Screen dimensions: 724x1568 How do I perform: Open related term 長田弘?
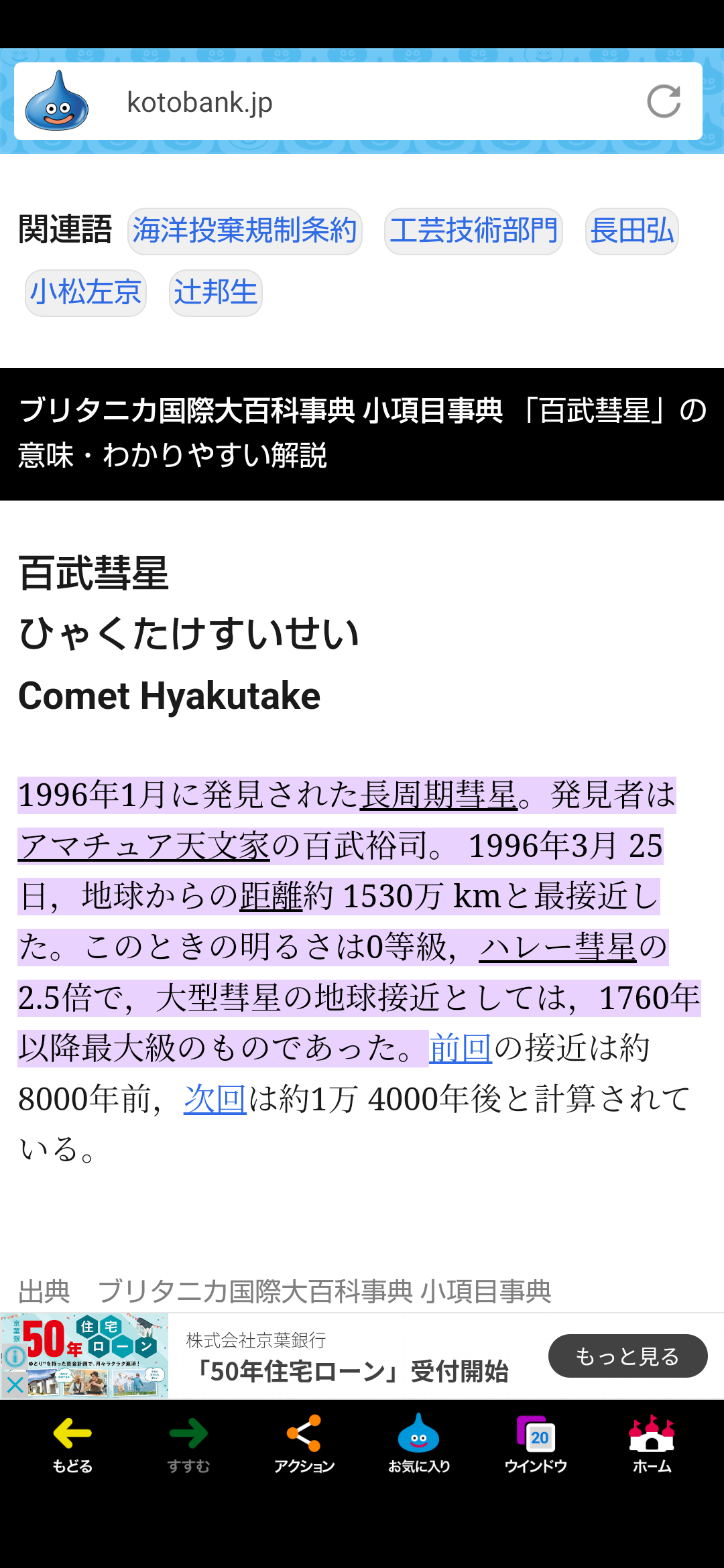pos(631,231)
